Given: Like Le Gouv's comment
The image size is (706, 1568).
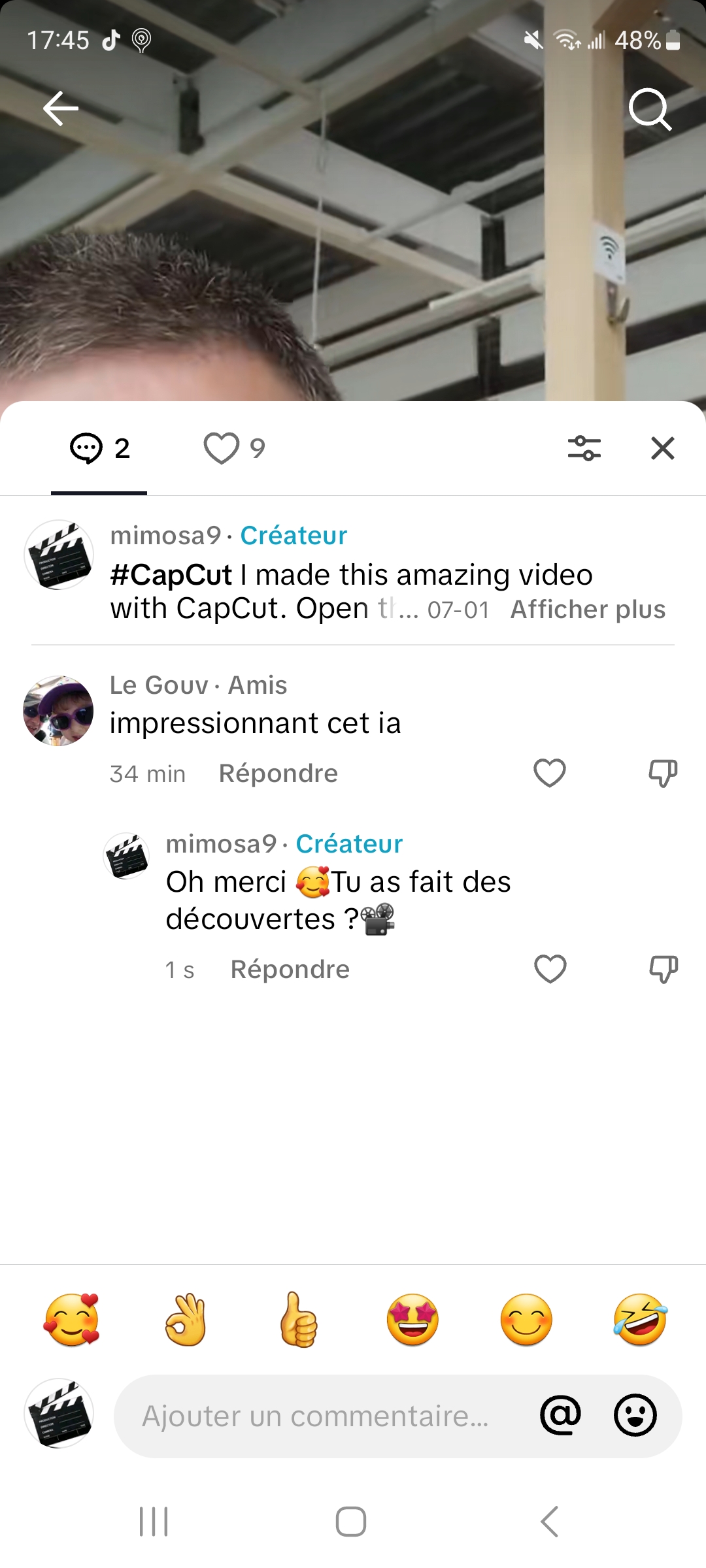Looking at the screenshot, I should coord(549,774).
